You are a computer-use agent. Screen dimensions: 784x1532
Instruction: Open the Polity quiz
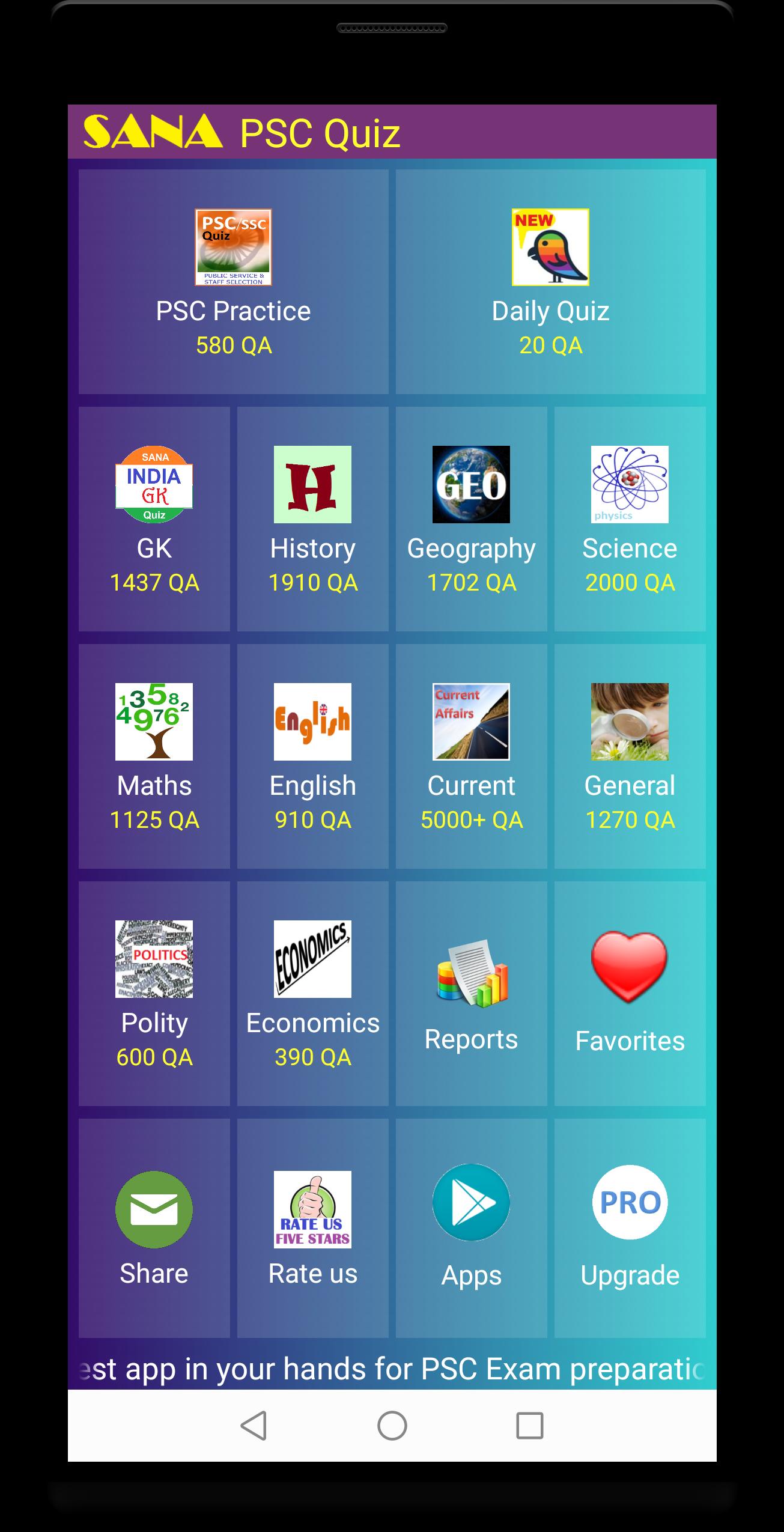point(154,993)
